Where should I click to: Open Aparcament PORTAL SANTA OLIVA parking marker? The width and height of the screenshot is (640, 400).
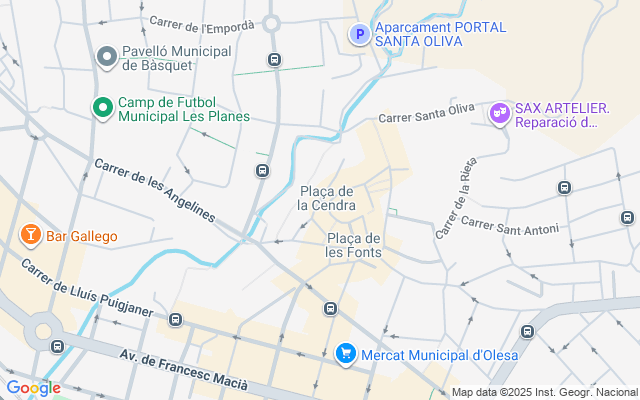(x=358, y=35)
